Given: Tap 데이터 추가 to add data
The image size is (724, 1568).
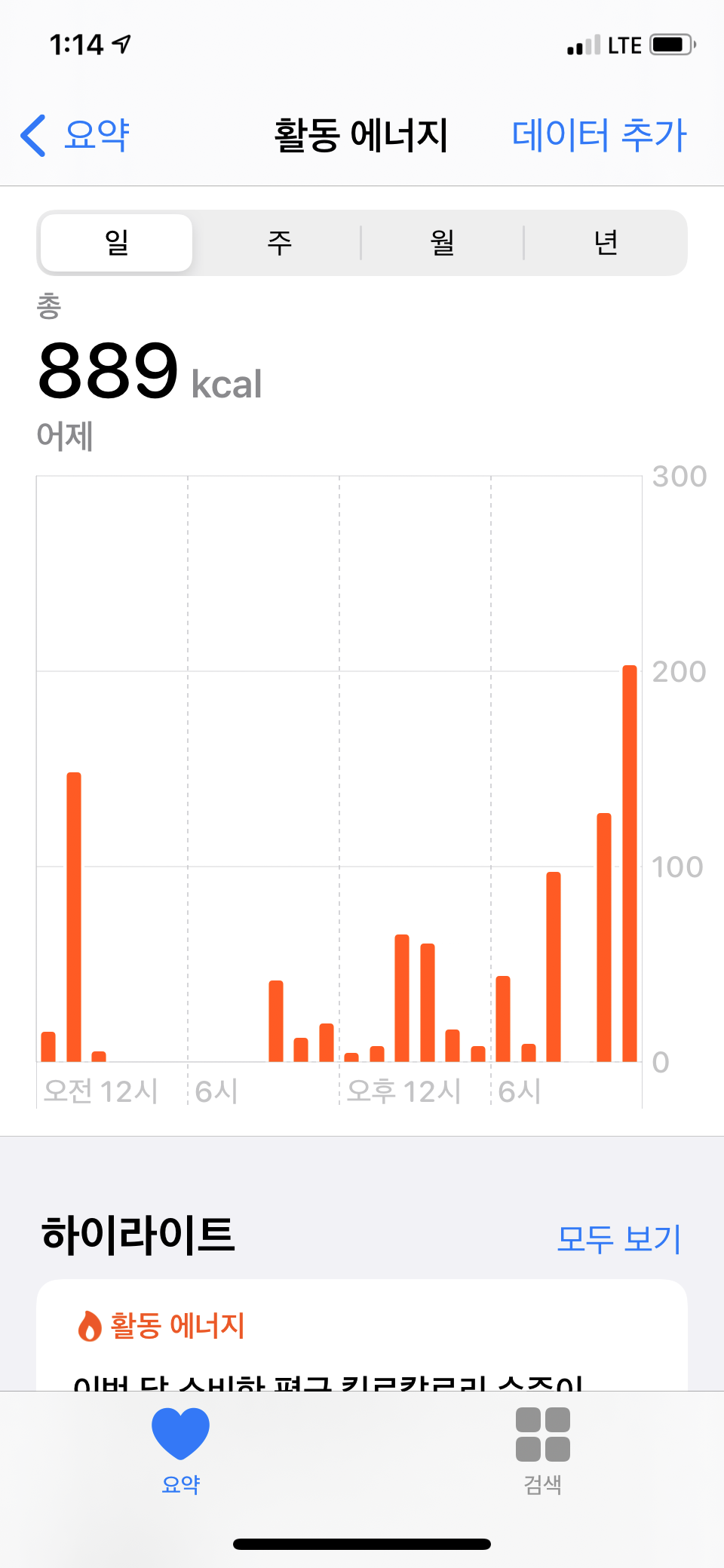Looking at the screenshot, I should point(599,136).
